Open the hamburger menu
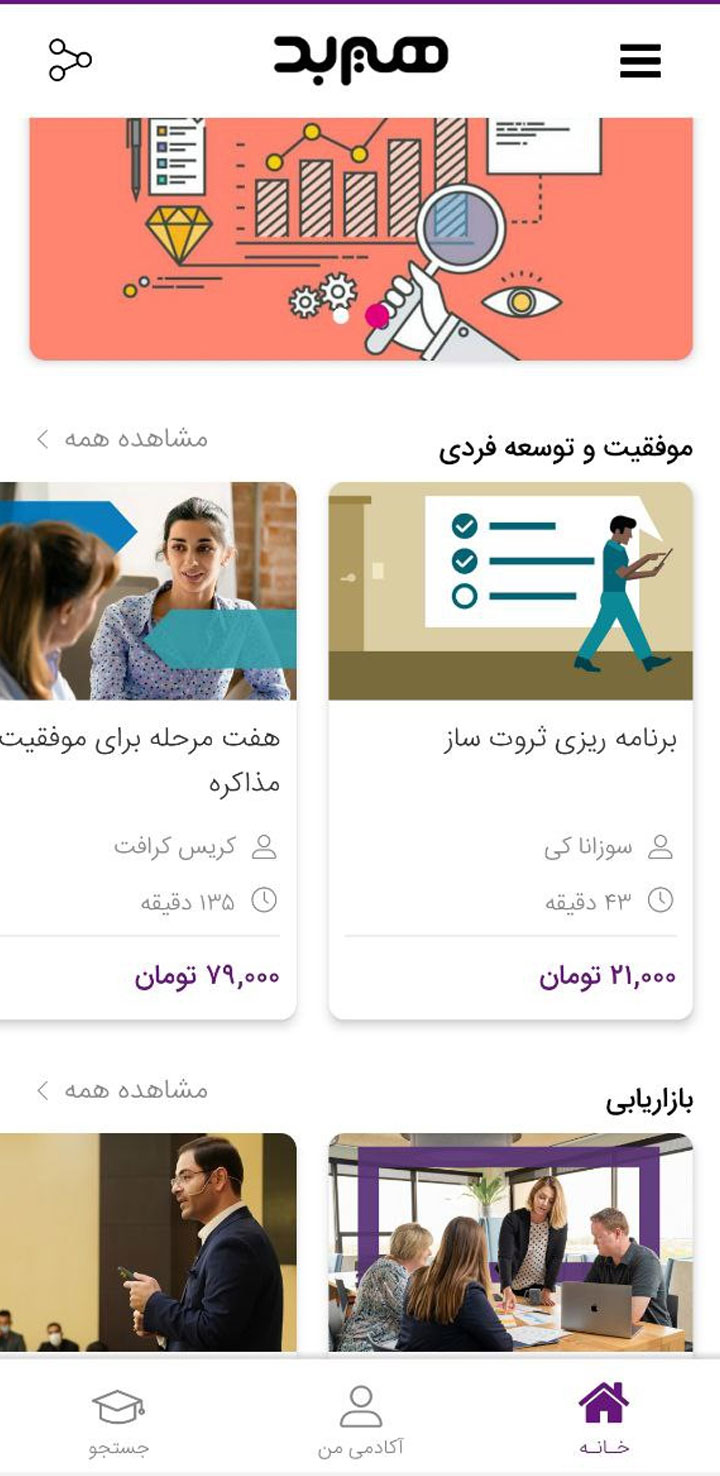Screen dimensions: 720x1476 640,61
